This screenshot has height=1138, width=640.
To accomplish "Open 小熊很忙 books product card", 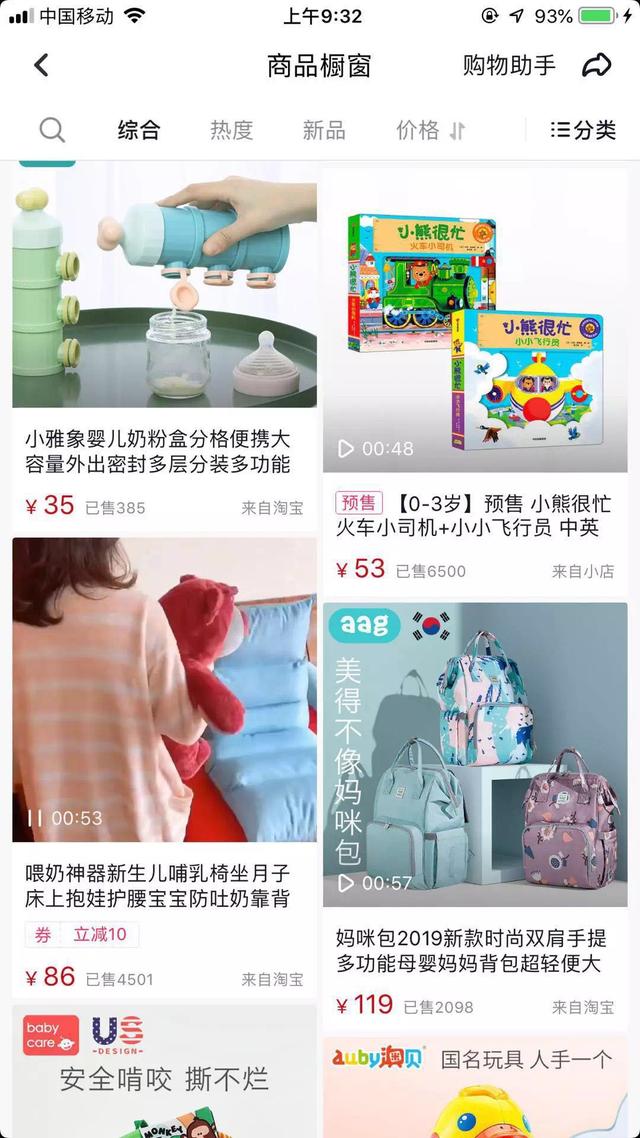I will [x=475, y=382].
